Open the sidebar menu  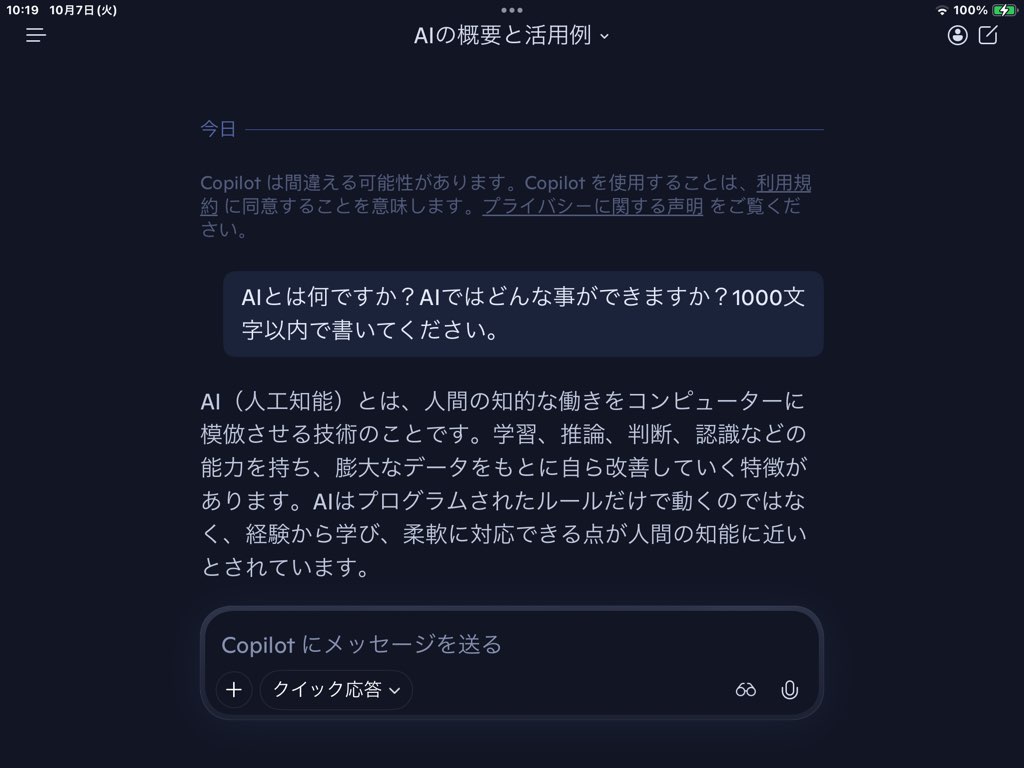(36, 36)
